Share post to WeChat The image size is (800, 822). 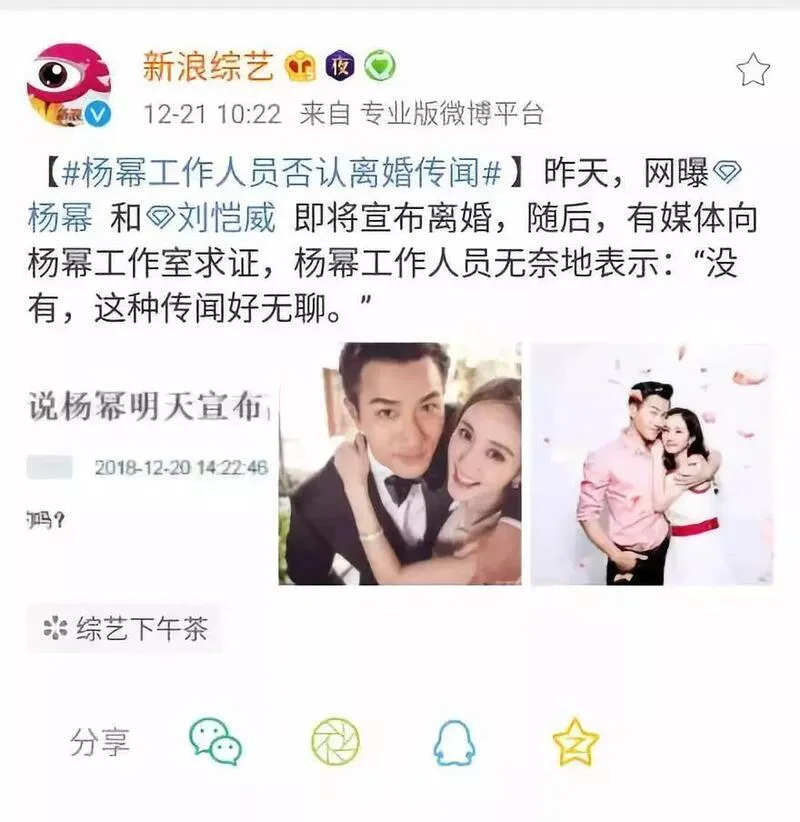point(216,742)
